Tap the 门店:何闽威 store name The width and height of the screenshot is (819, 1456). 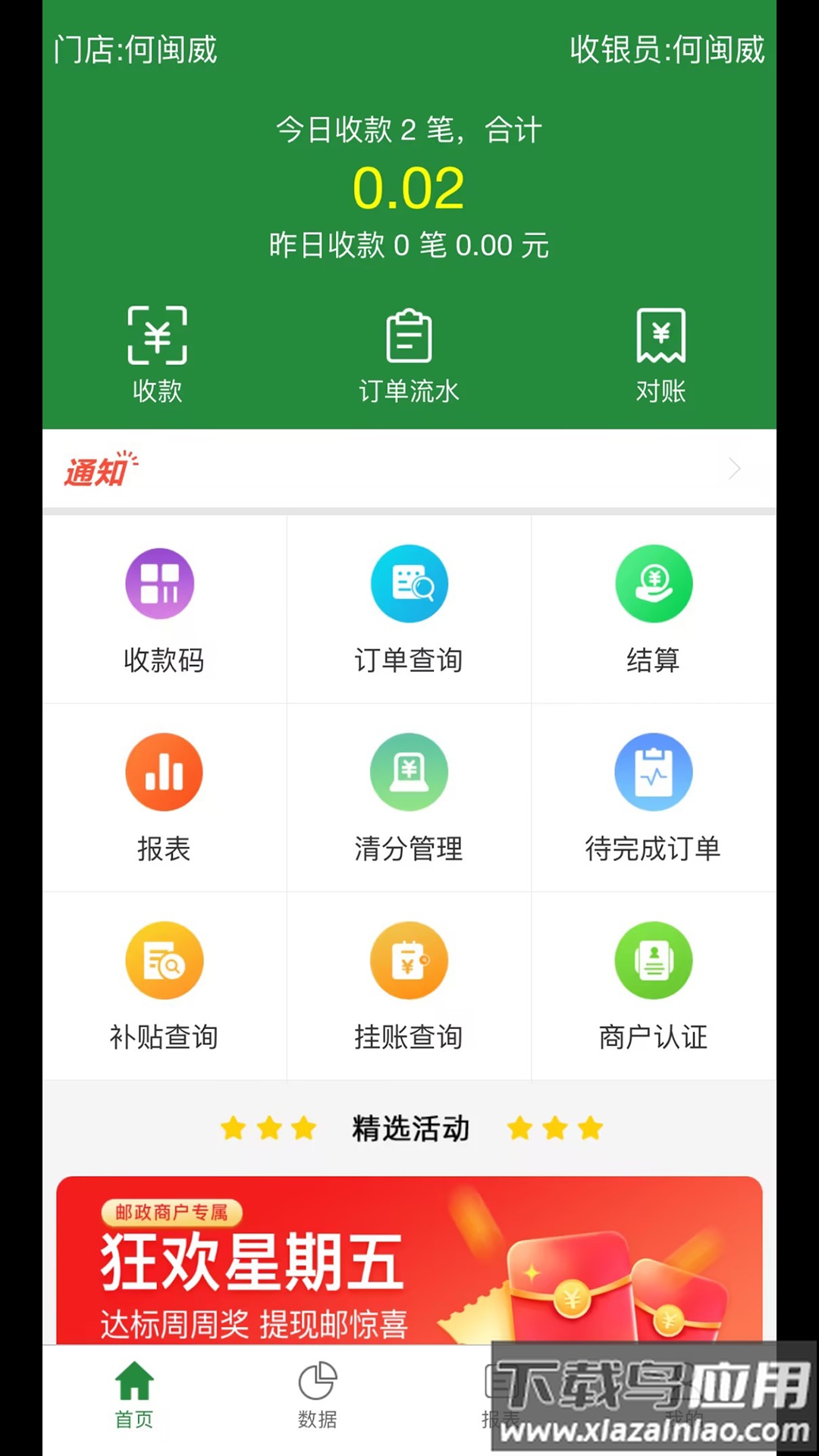136,49
